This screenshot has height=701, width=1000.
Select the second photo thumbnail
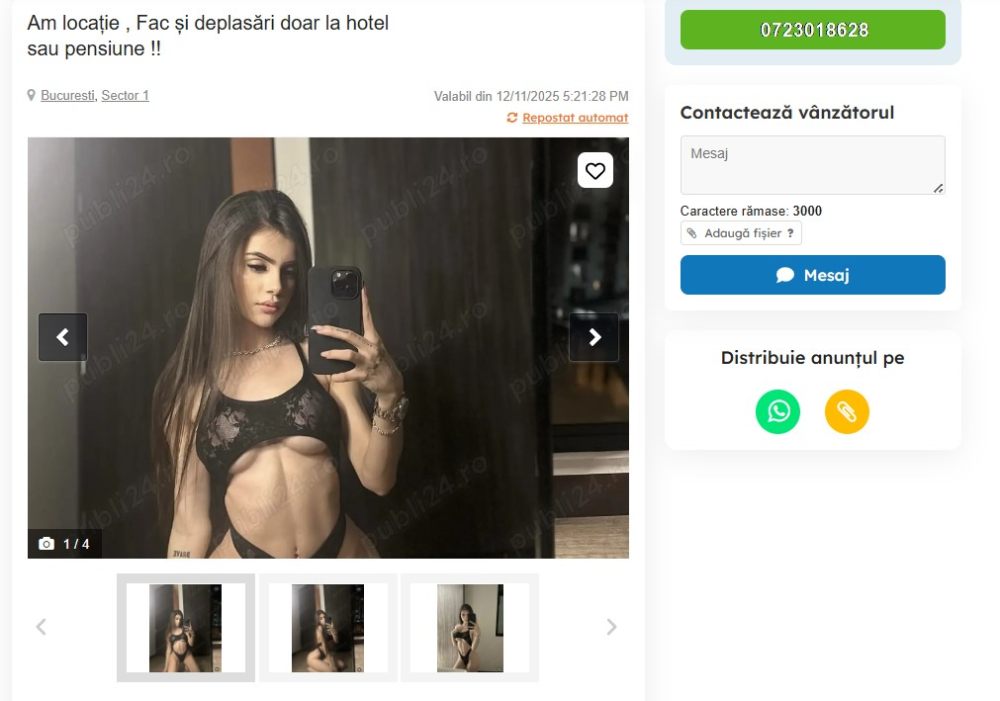point(328,628)
